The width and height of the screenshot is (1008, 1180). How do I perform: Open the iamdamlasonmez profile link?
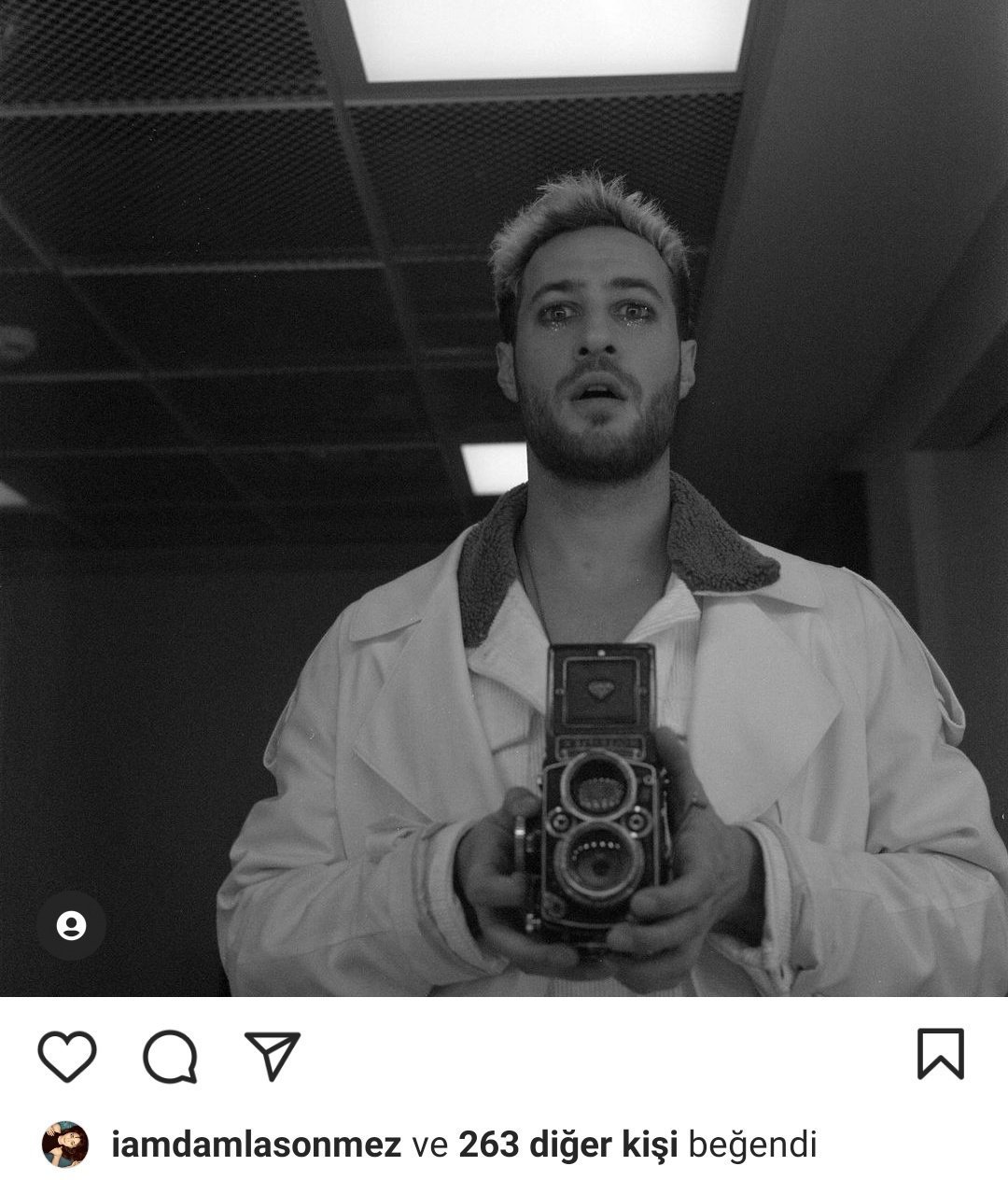(256, 1144)
